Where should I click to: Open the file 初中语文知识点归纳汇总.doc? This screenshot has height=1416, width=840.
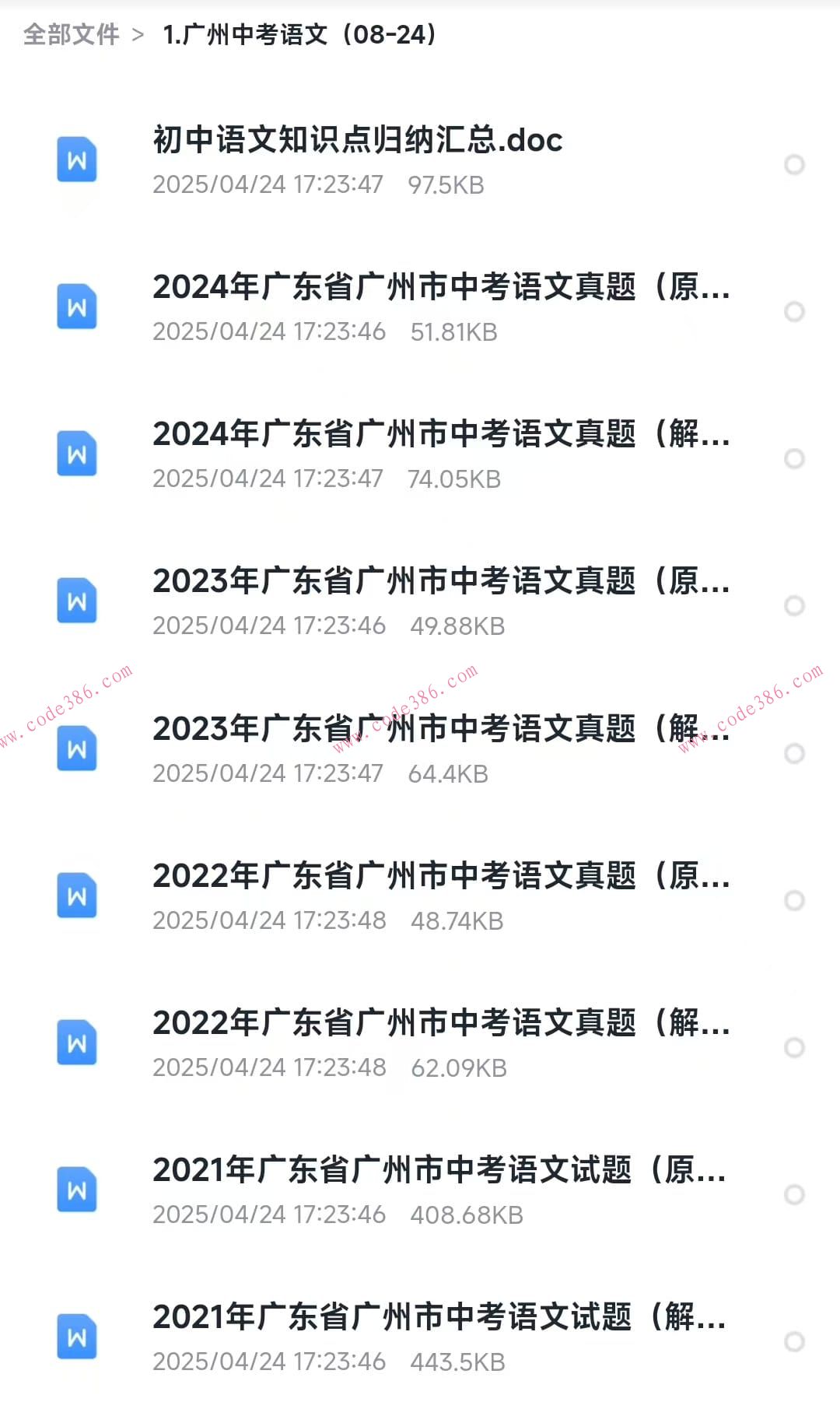tap(358, 142)
